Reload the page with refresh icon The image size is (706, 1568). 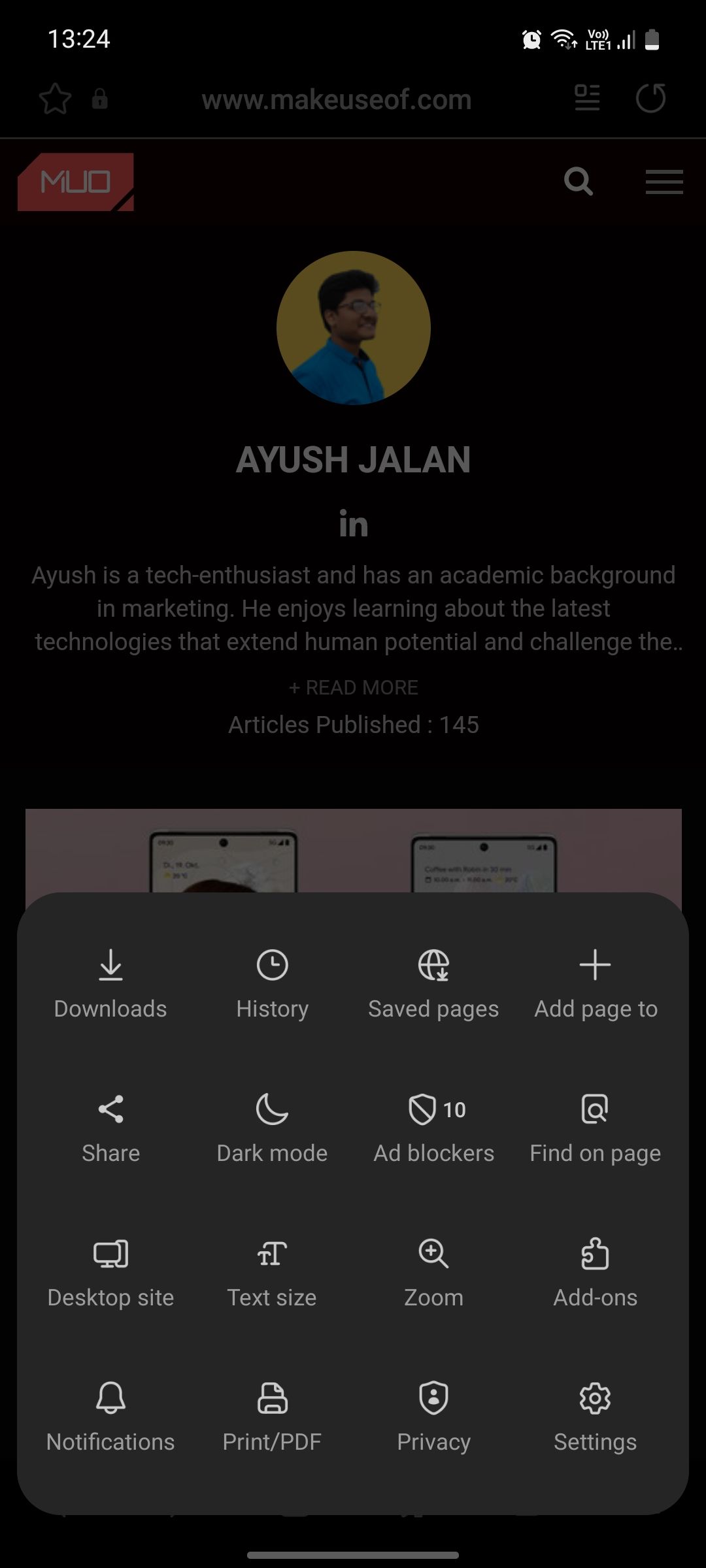[650, 99]
